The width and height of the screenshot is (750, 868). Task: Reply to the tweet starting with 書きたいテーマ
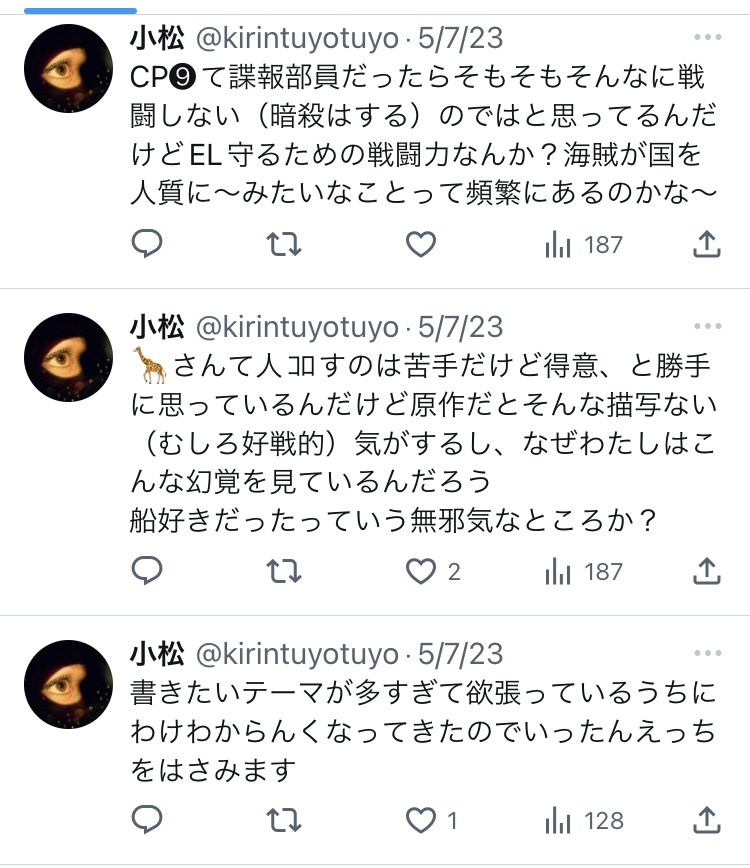pos(147,821)
